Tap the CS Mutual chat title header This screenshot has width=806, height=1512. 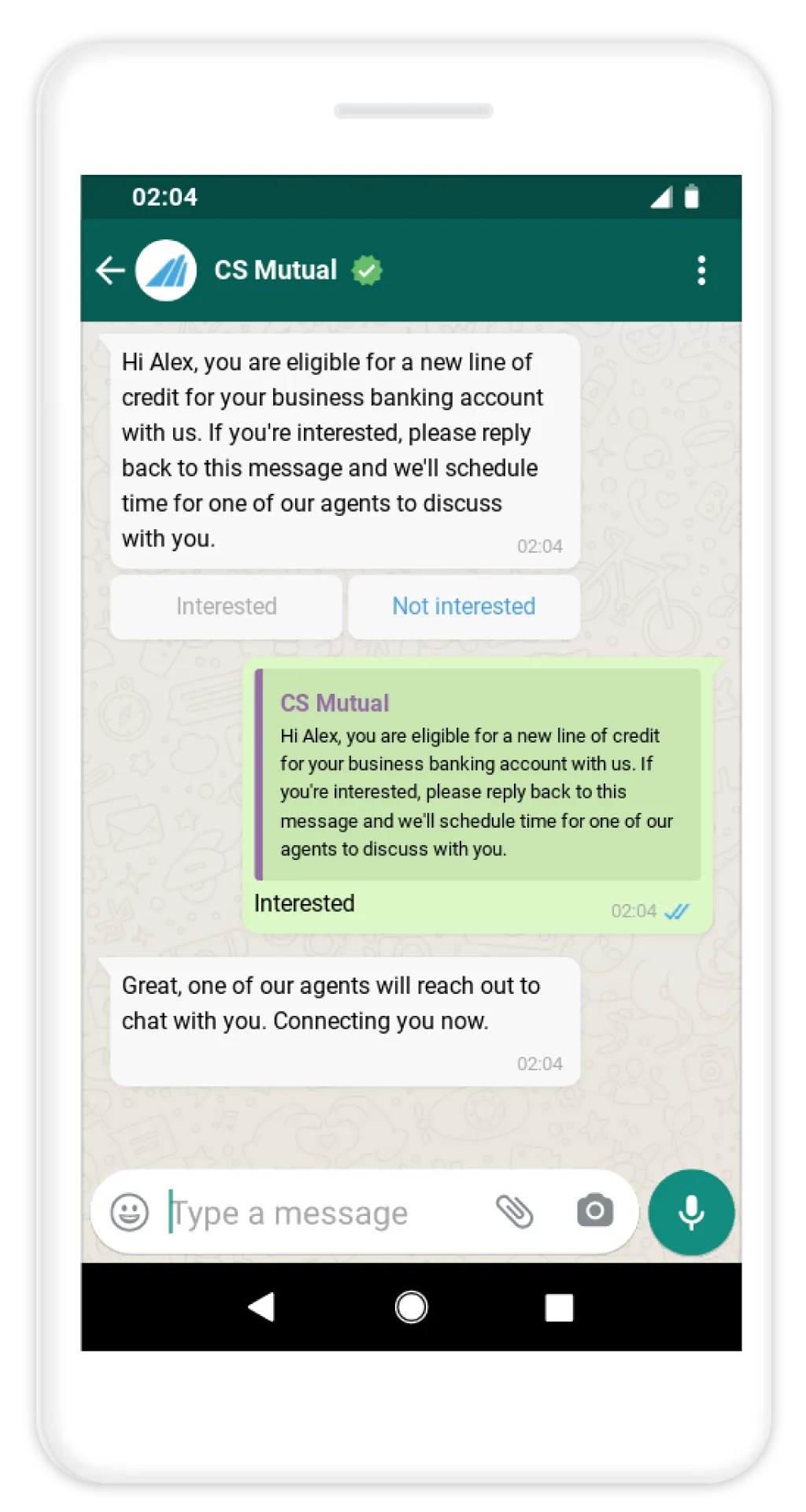275,269
